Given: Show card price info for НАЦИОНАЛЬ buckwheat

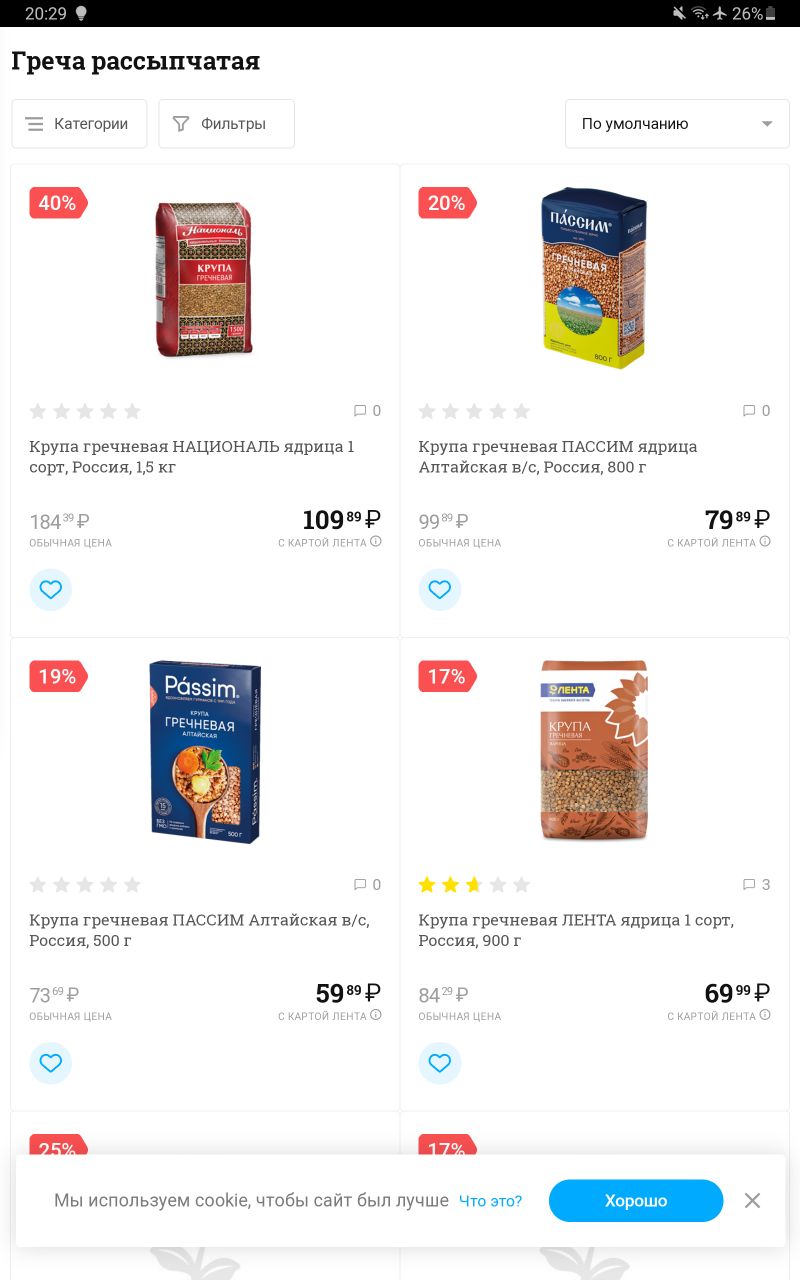Looking at the screenshot, I should (x=376, y=542).
